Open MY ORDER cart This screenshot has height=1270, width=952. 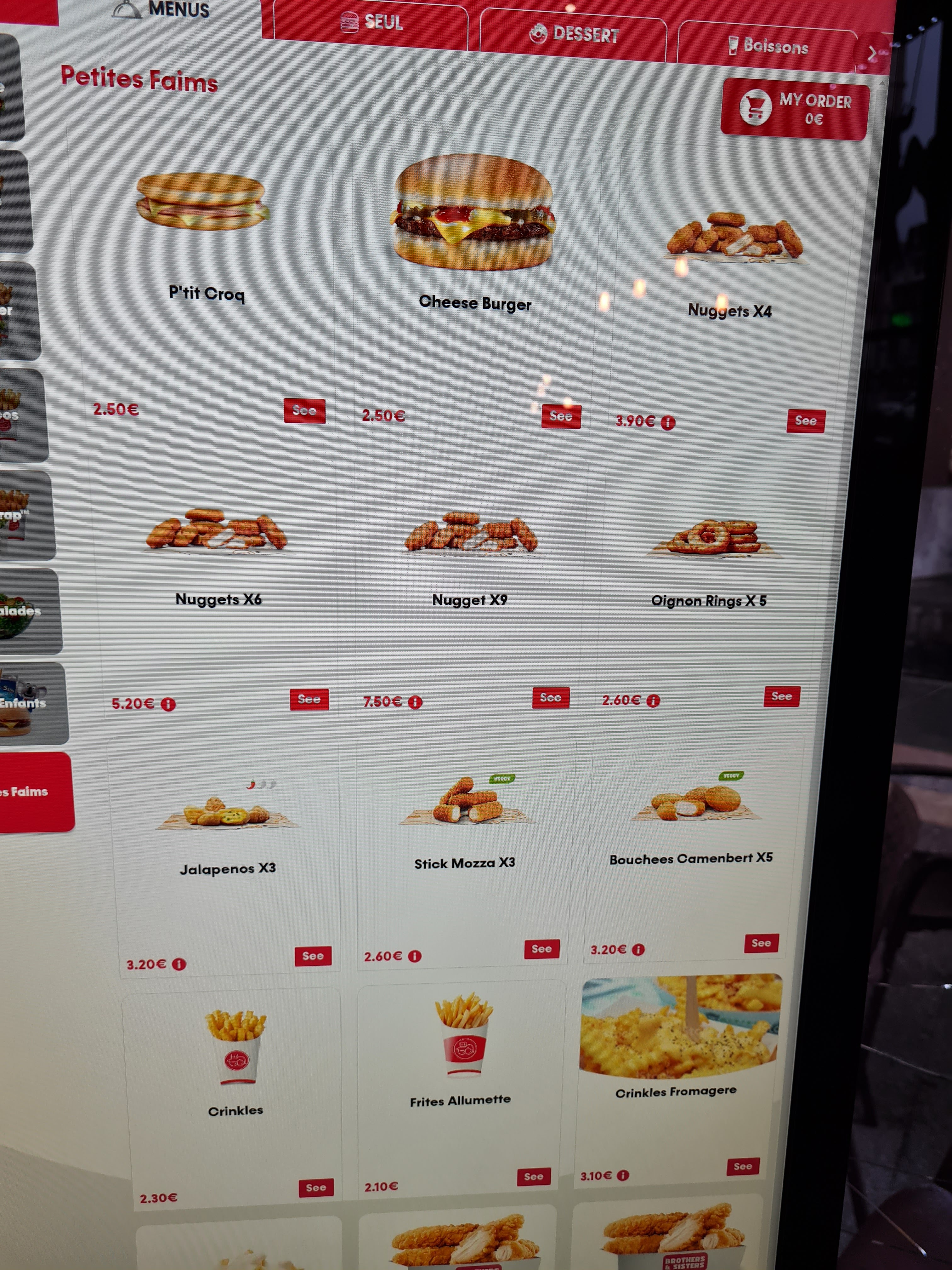795,109
